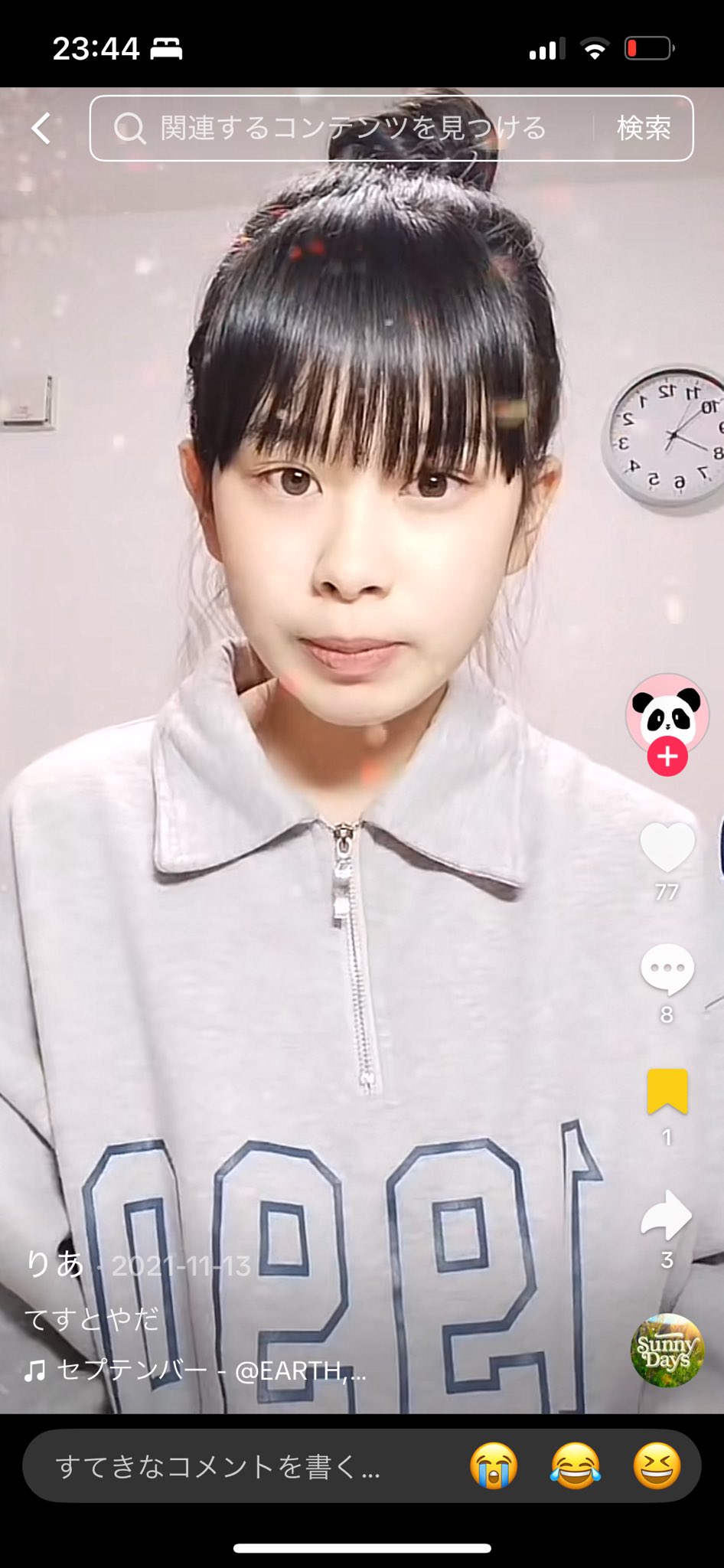724x1568 pixels.
Task: Follow the creator with the plus button
Action: (667, 757)
